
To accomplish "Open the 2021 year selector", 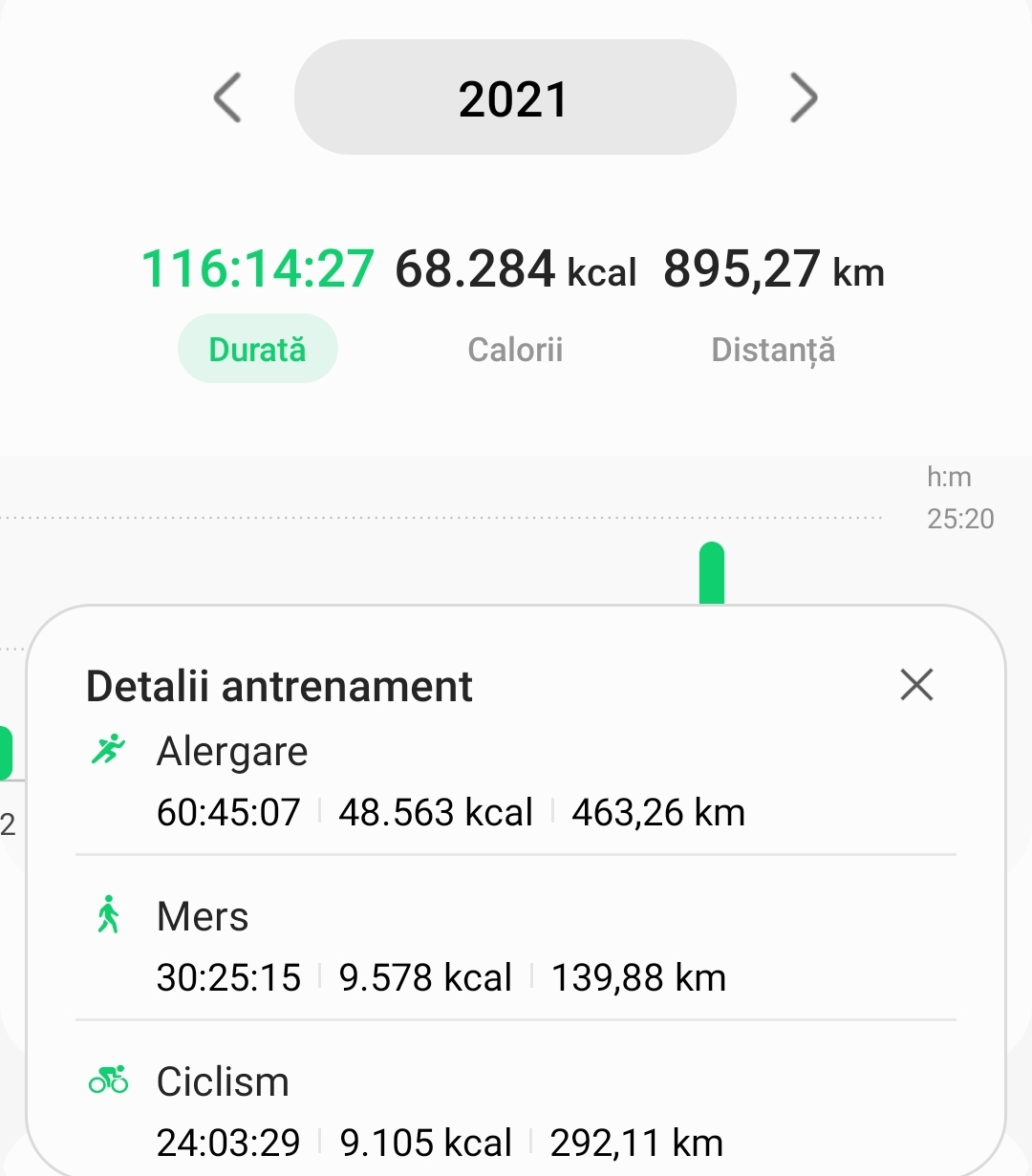I will click(515, 98).
